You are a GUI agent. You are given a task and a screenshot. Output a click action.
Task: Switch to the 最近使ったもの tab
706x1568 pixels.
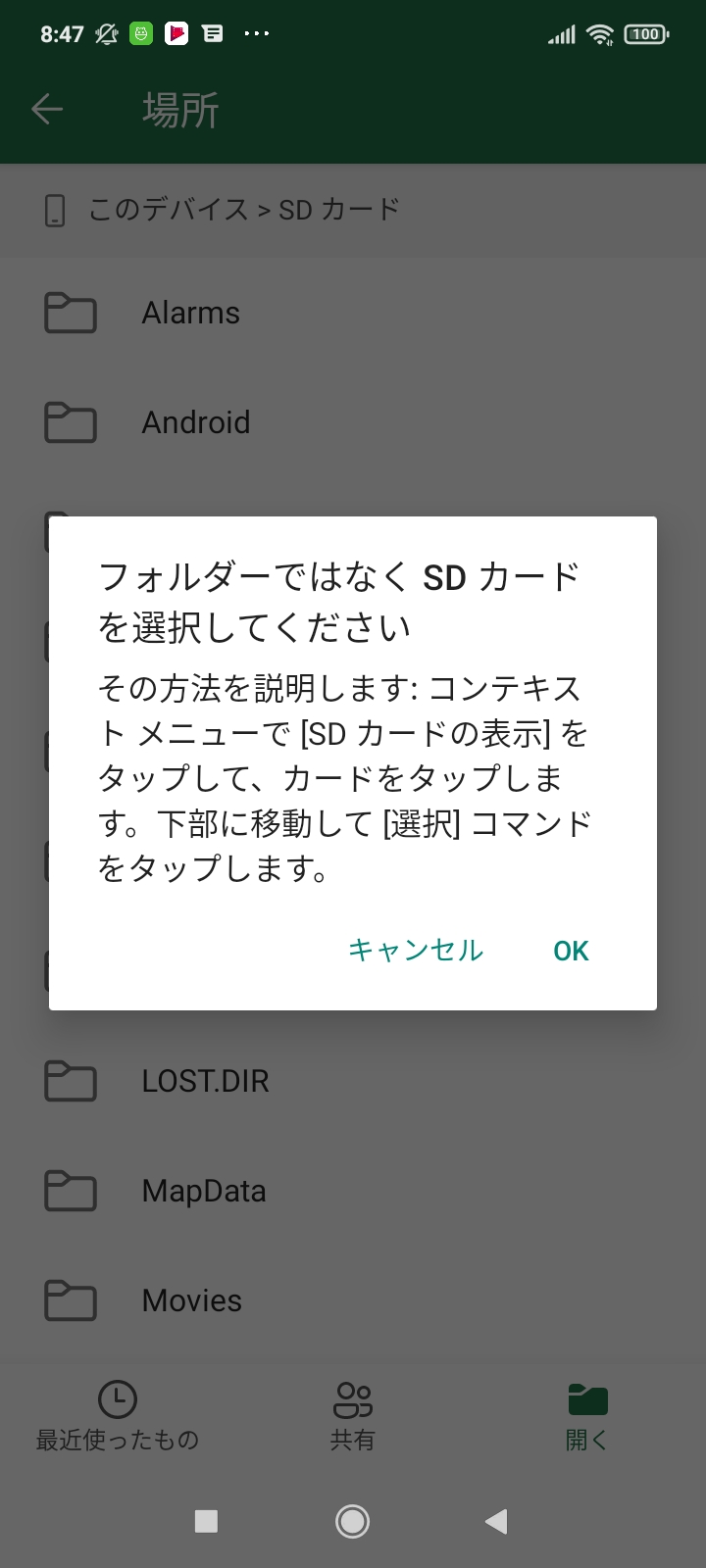point(118,1416)
